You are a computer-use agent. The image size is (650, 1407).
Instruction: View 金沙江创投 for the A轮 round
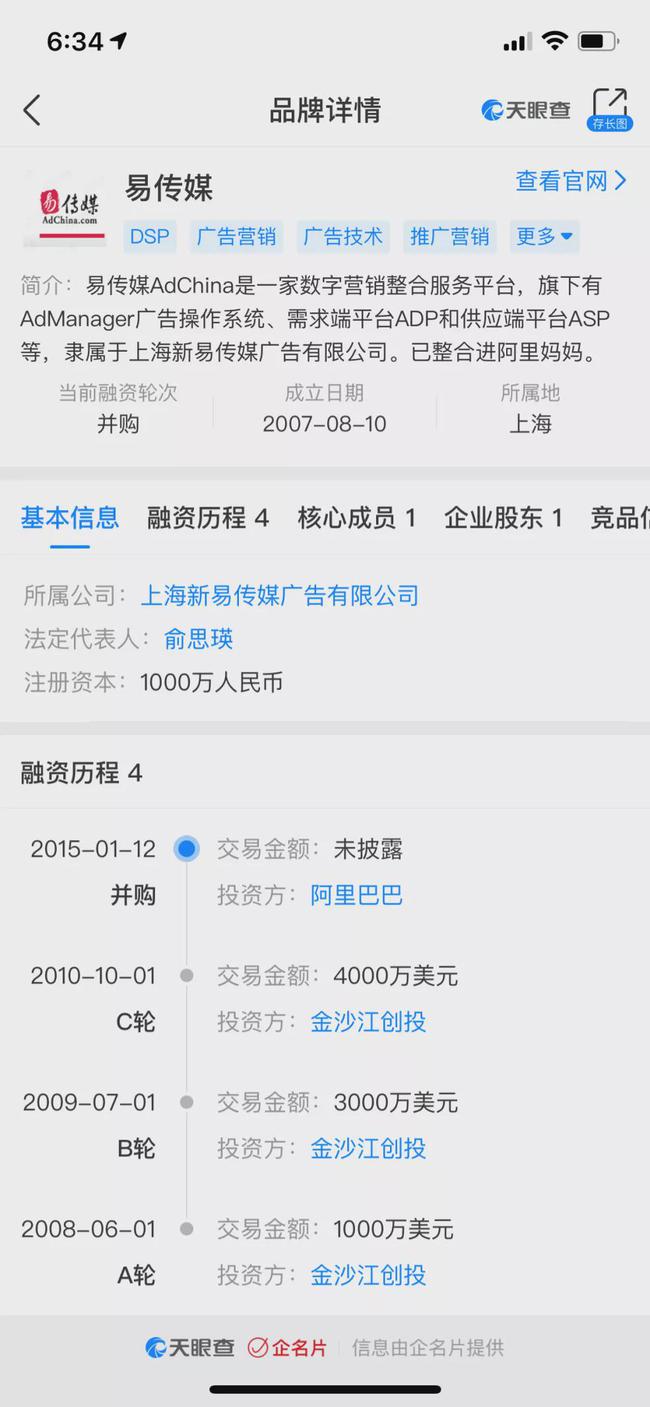click(368, 1275)
